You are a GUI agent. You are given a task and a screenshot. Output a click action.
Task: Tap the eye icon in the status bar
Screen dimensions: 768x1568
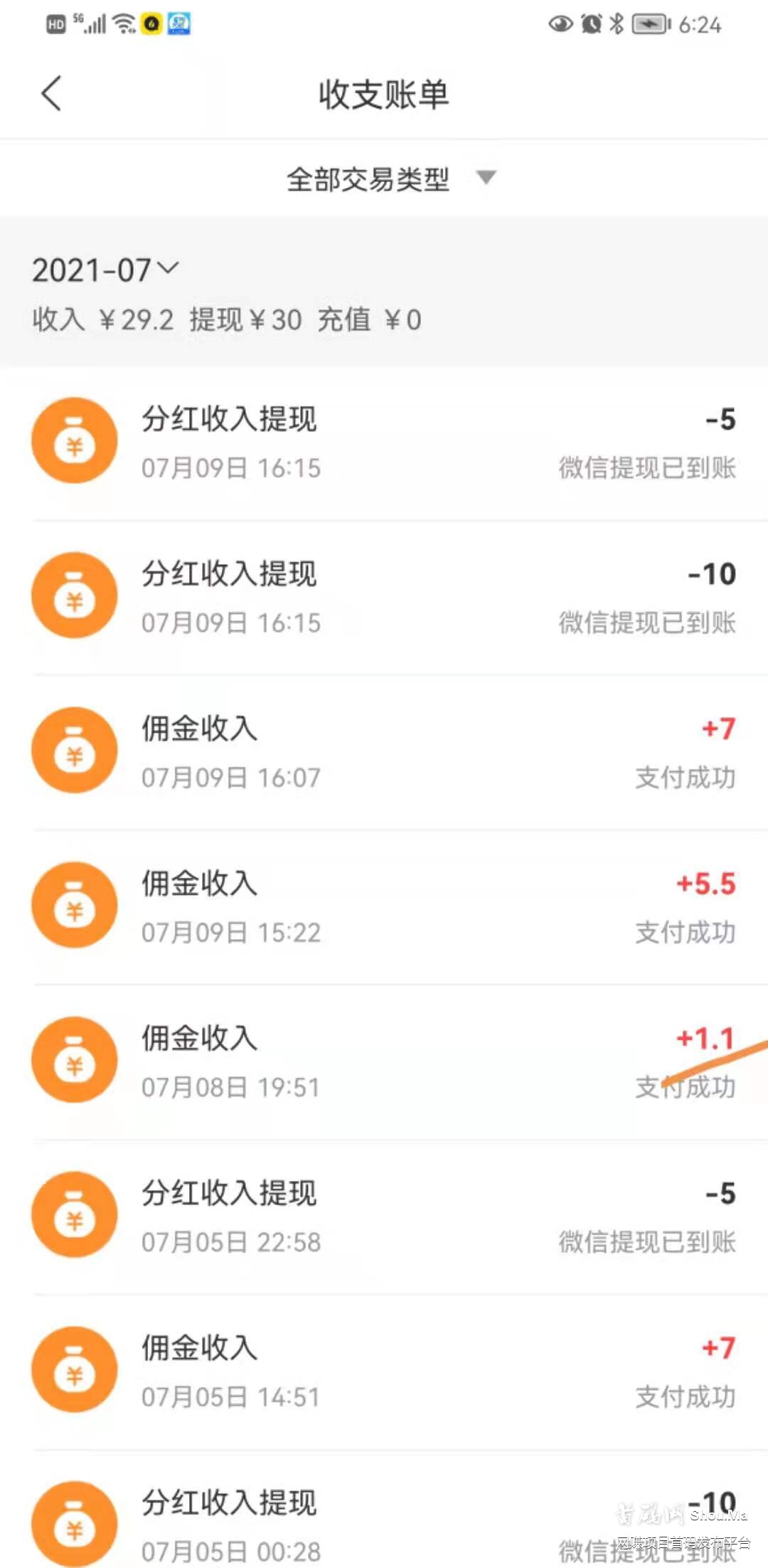[x=561, y=23]
